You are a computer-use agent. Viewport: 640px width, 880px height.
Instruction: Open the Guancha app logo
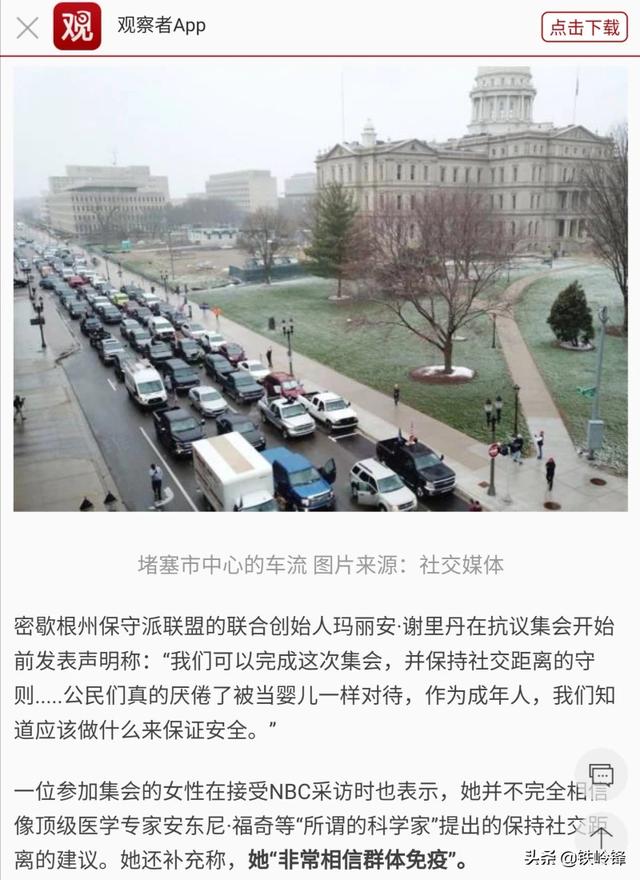[77, 27]
